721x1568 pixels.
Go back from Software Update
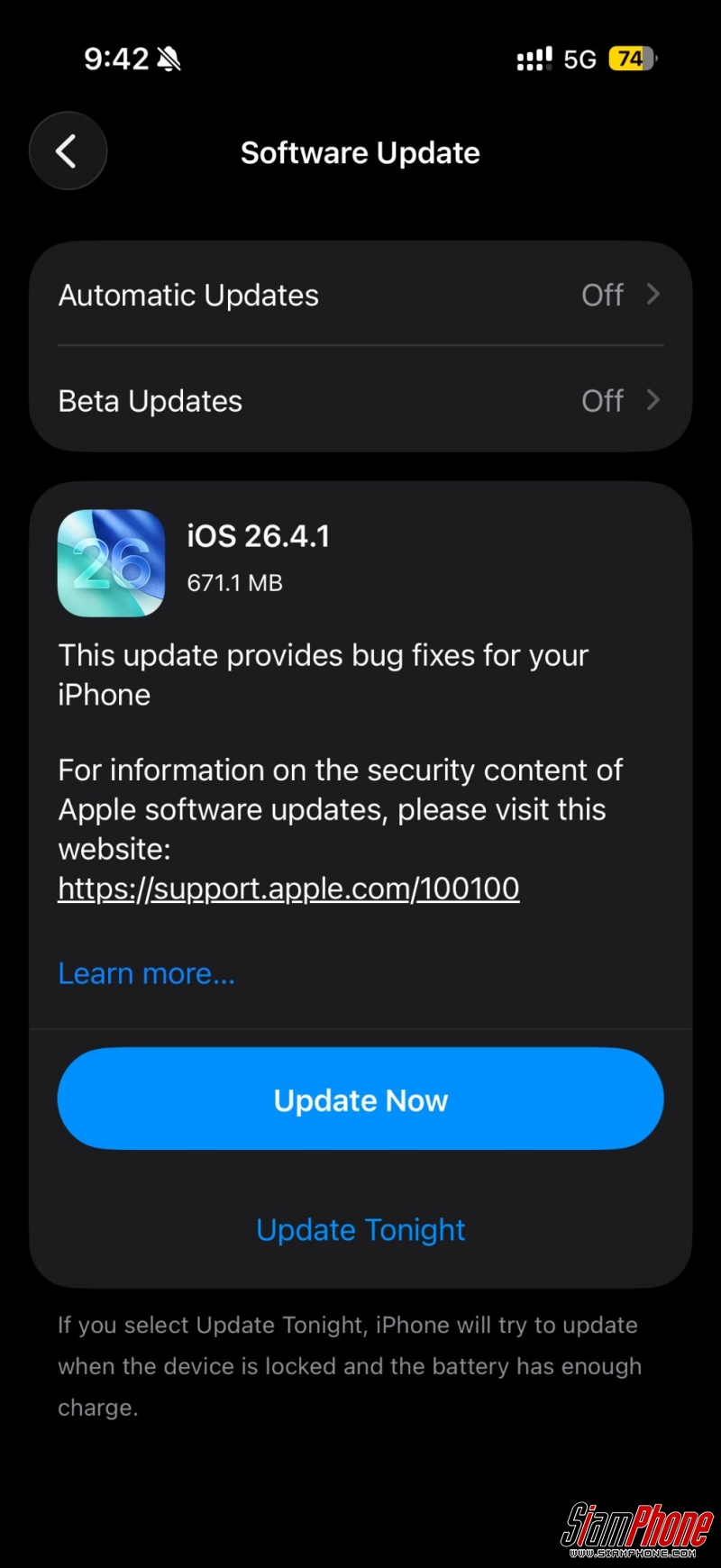click(68, 151)
